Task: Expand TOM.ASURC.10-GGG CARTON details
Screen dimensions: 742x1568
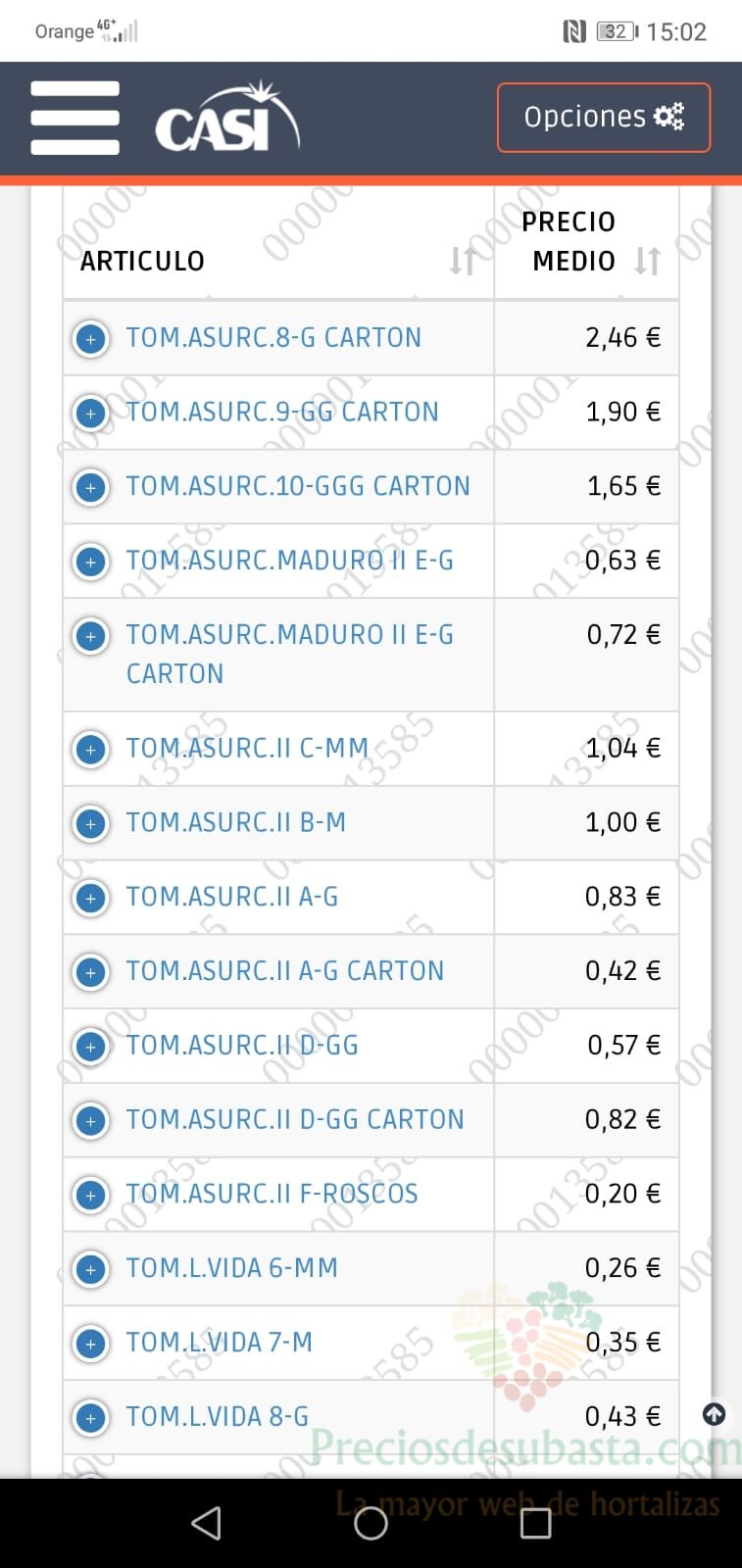Action: pyautogui.click(x=91, y=487)
